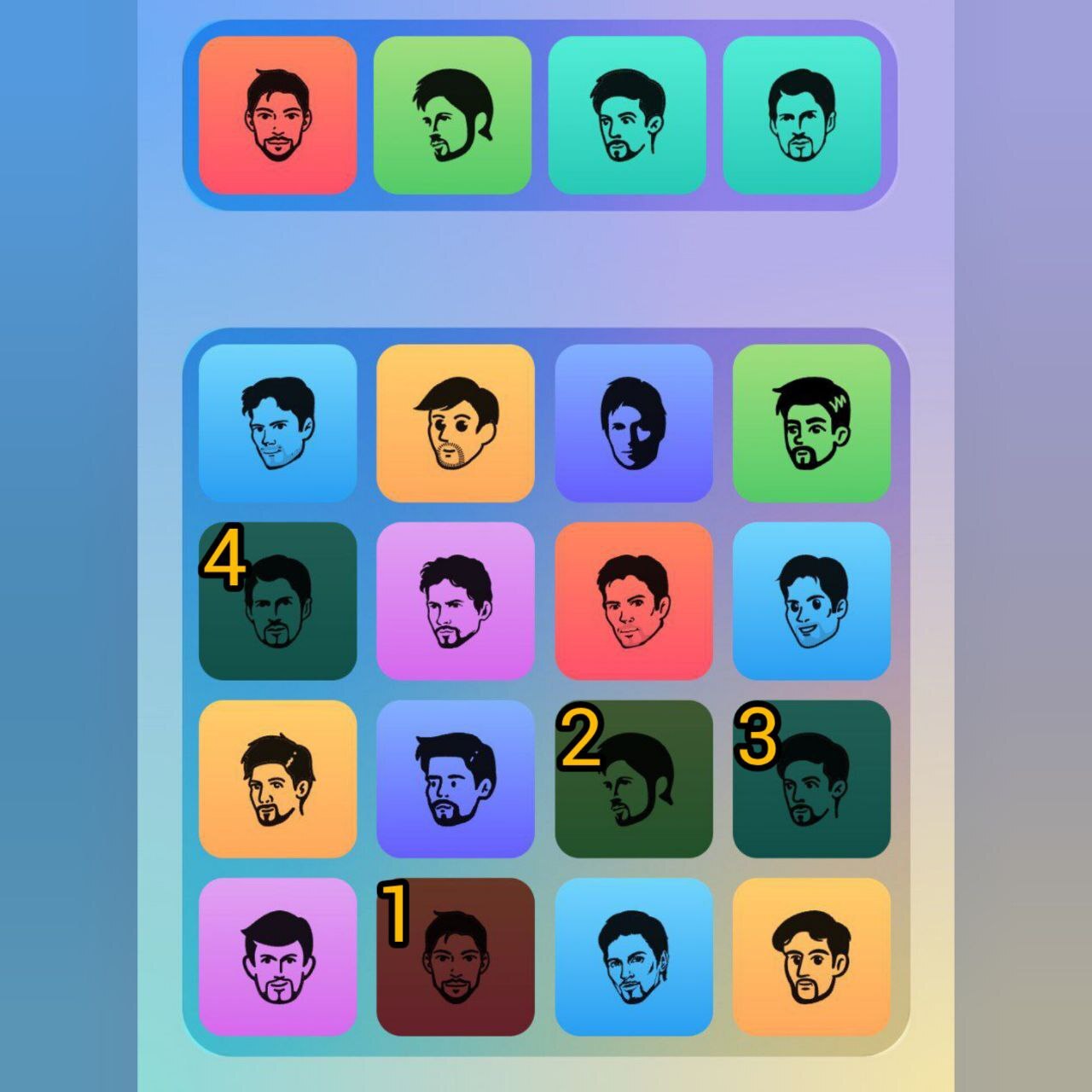Deselect the side-profile face tile numbered 2
Screen dimensions: 1092x1092
click(634, 779)
